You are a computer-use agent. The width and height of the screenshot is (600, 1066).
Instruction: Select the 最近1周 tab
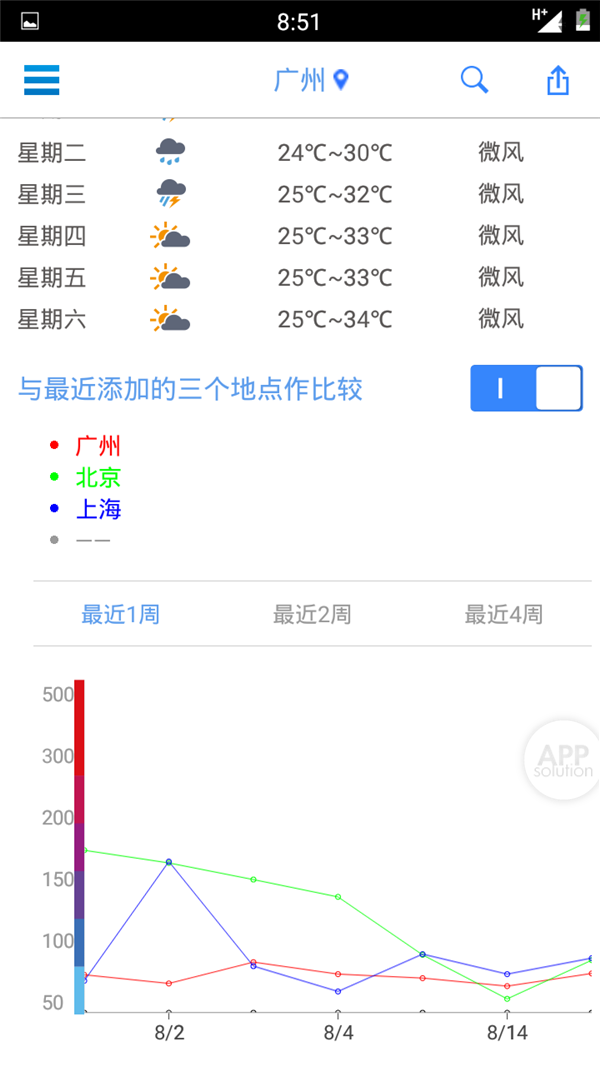[120, 614]
